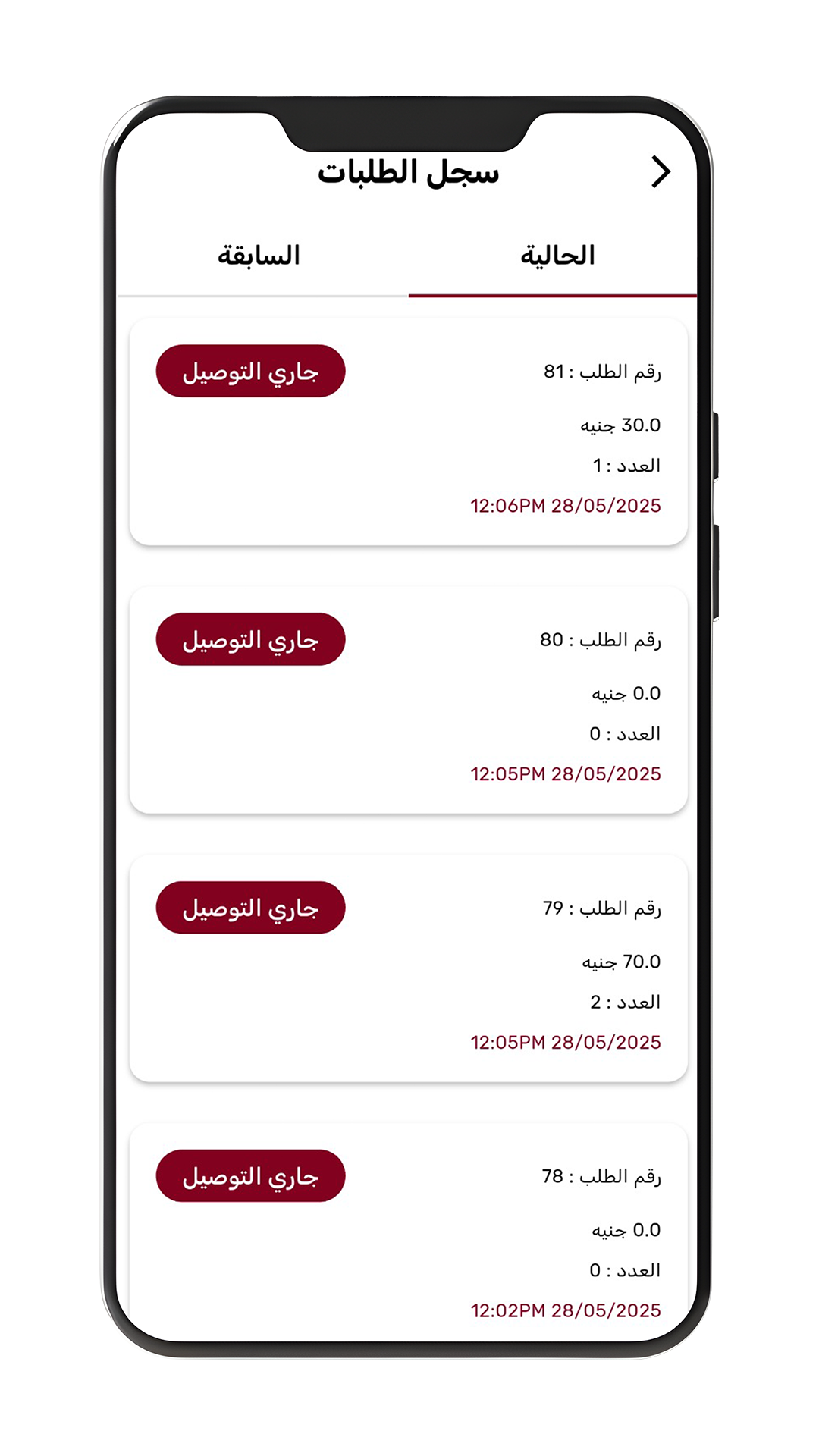Go back using the header arrow
The image size is (819, 1456).
(x=661, y=172)
